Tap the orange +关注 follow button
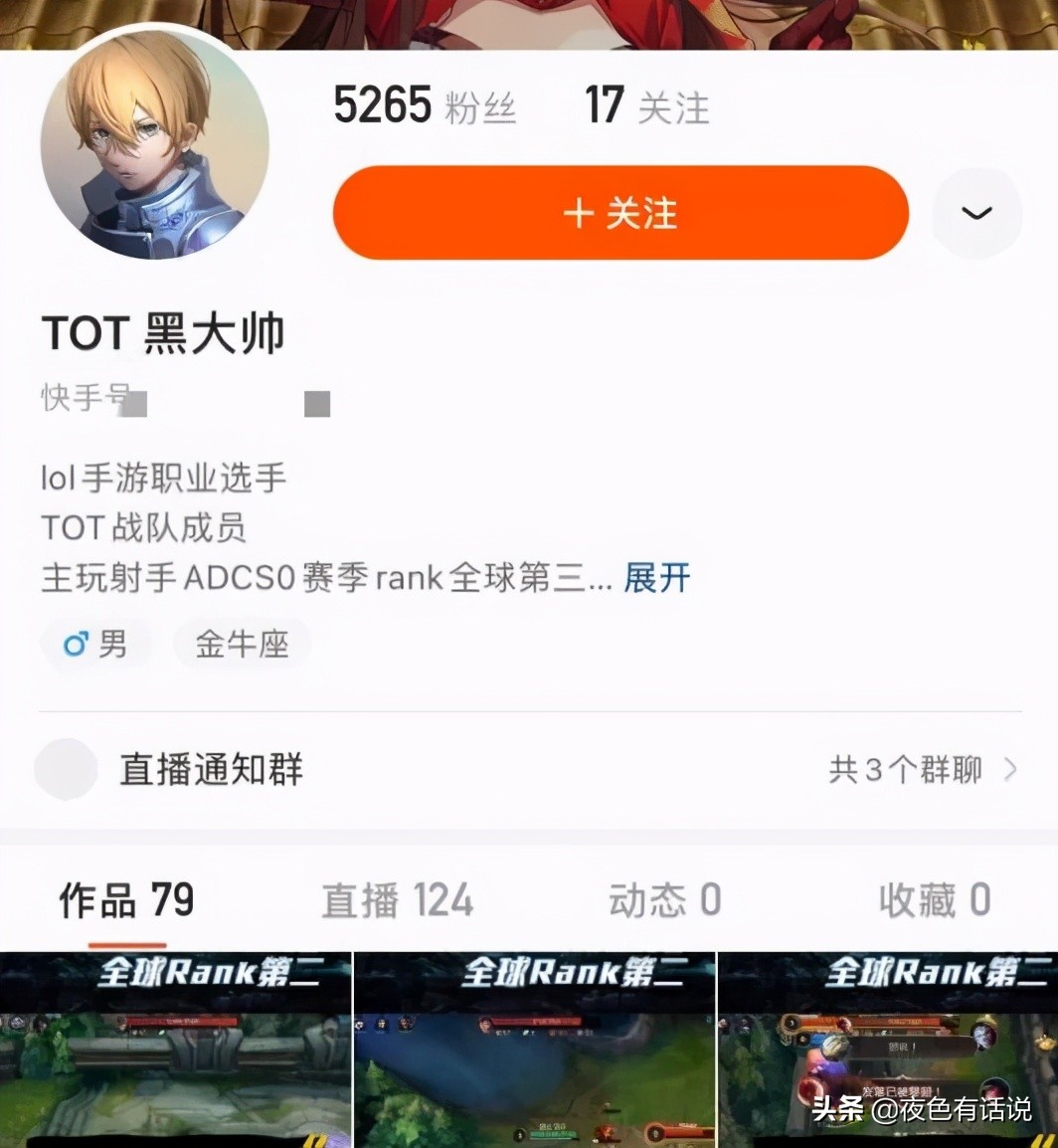 click(620, 213)
